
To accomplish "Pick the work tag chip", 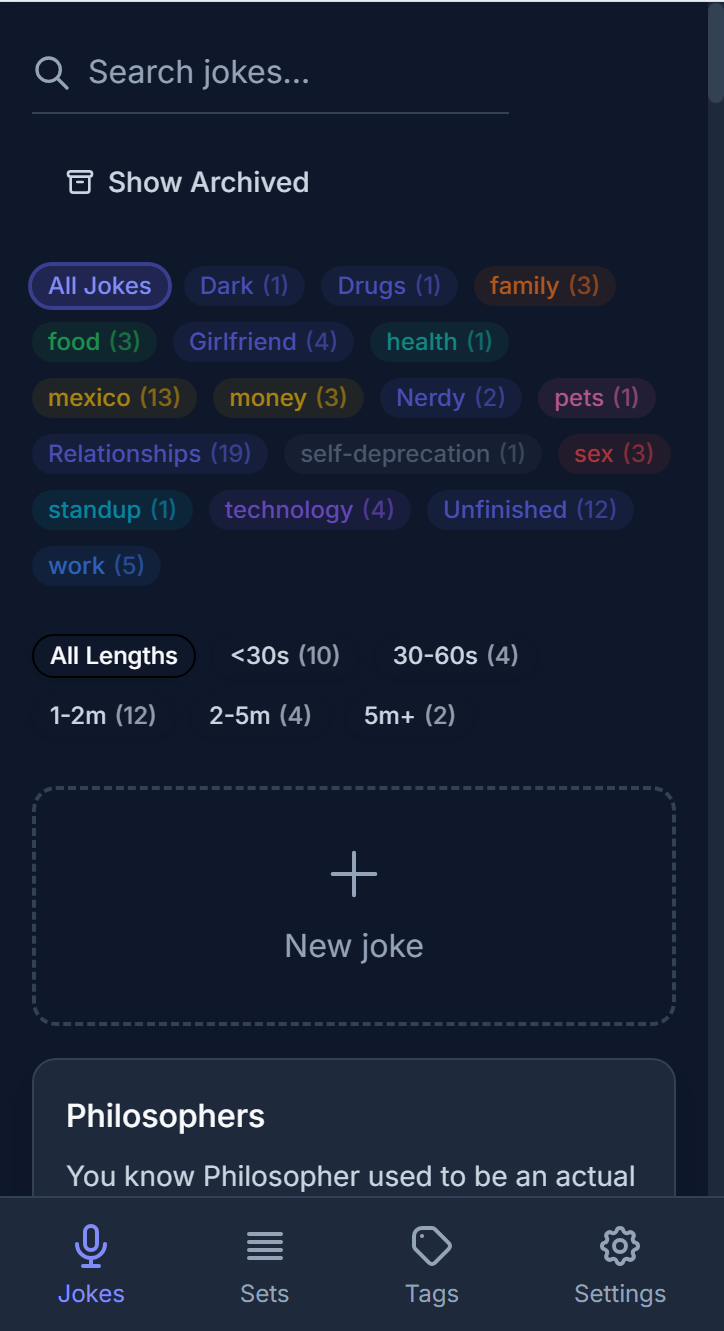I will click(96, 566).
